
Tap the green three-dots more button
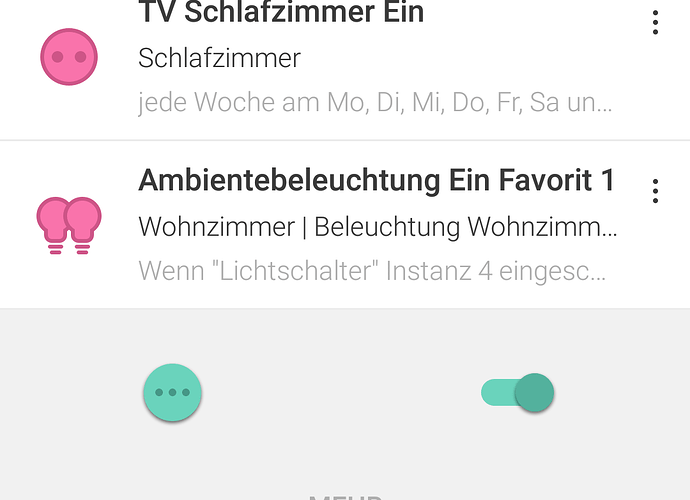point(173,392)
